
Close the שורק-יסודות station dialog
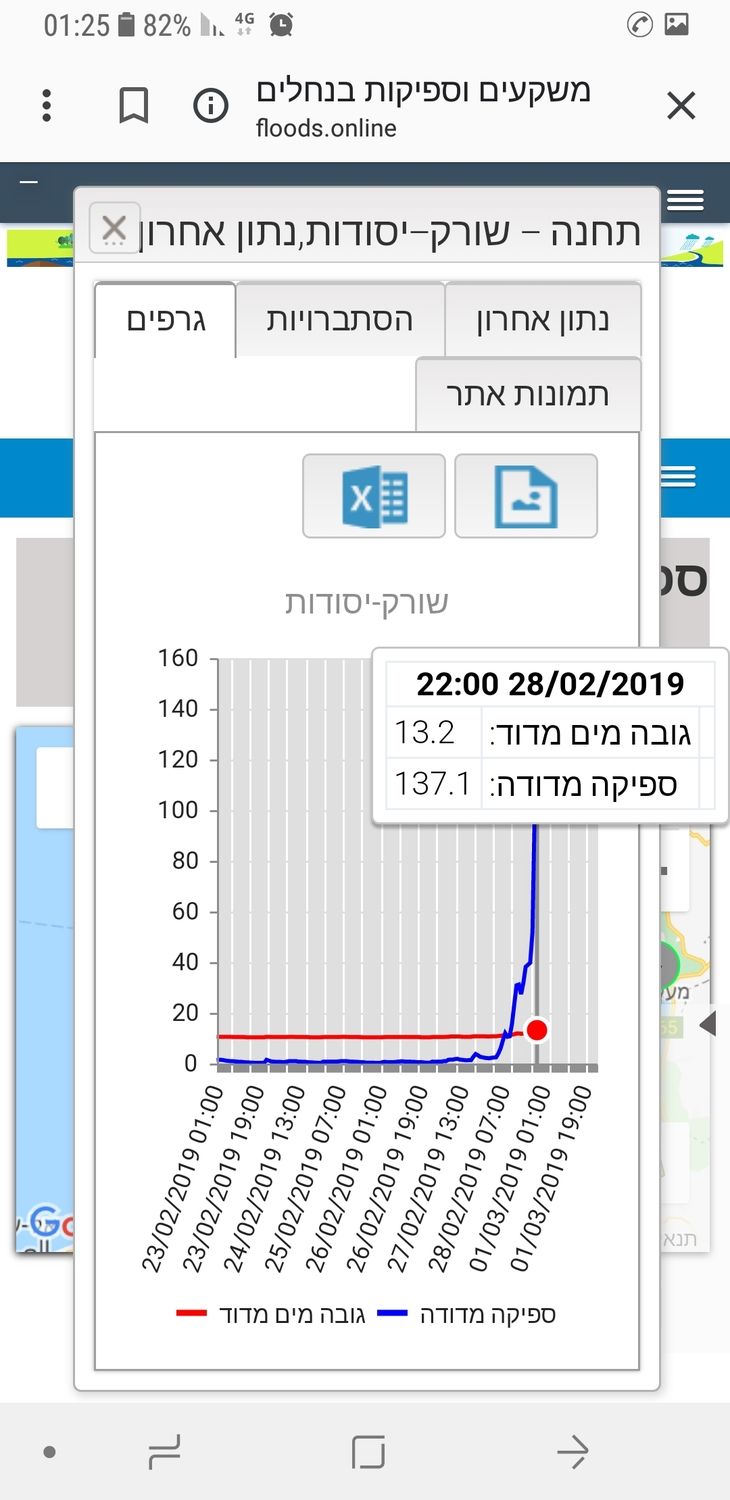pyautogui.click(x=114, y=227)
